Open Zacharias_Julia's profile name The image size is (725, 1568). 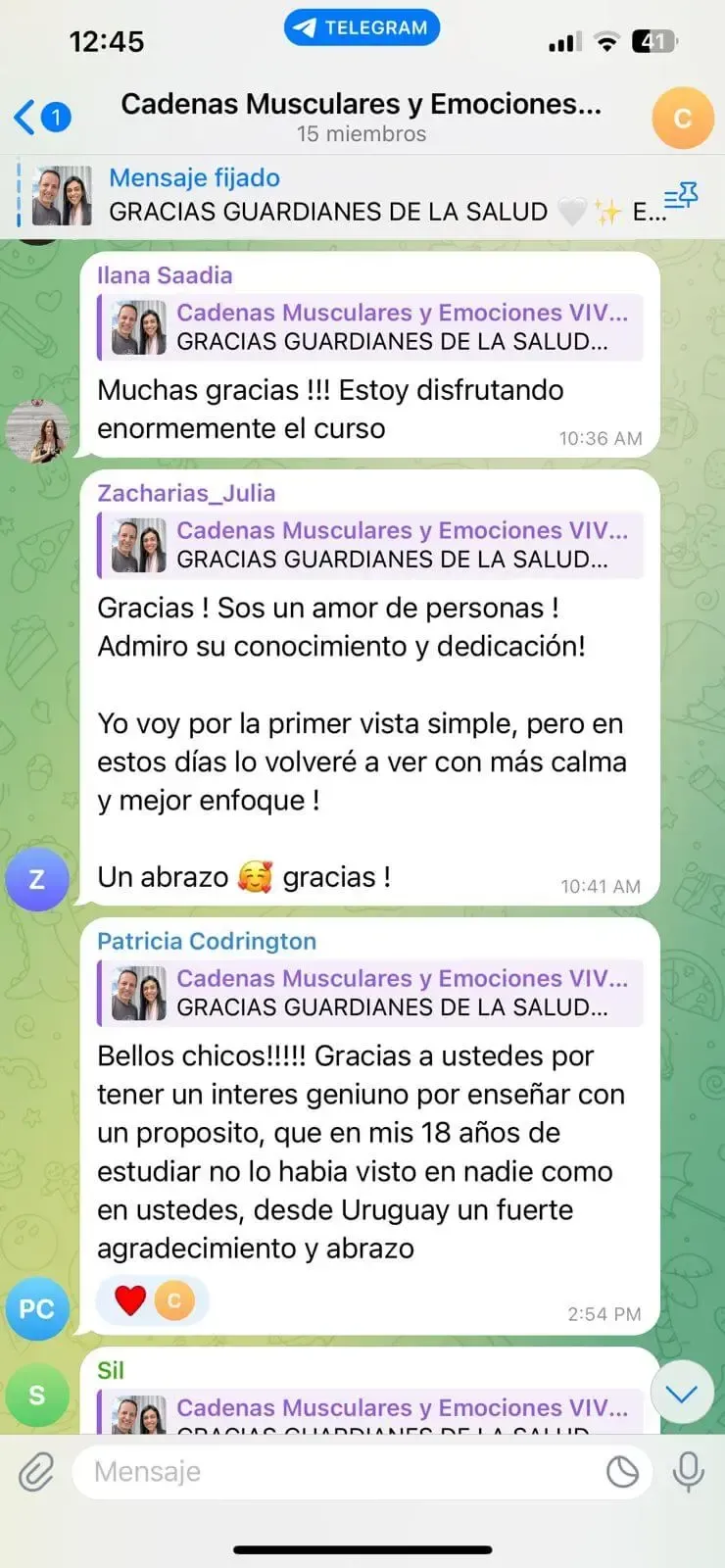(x=186, y=493)
